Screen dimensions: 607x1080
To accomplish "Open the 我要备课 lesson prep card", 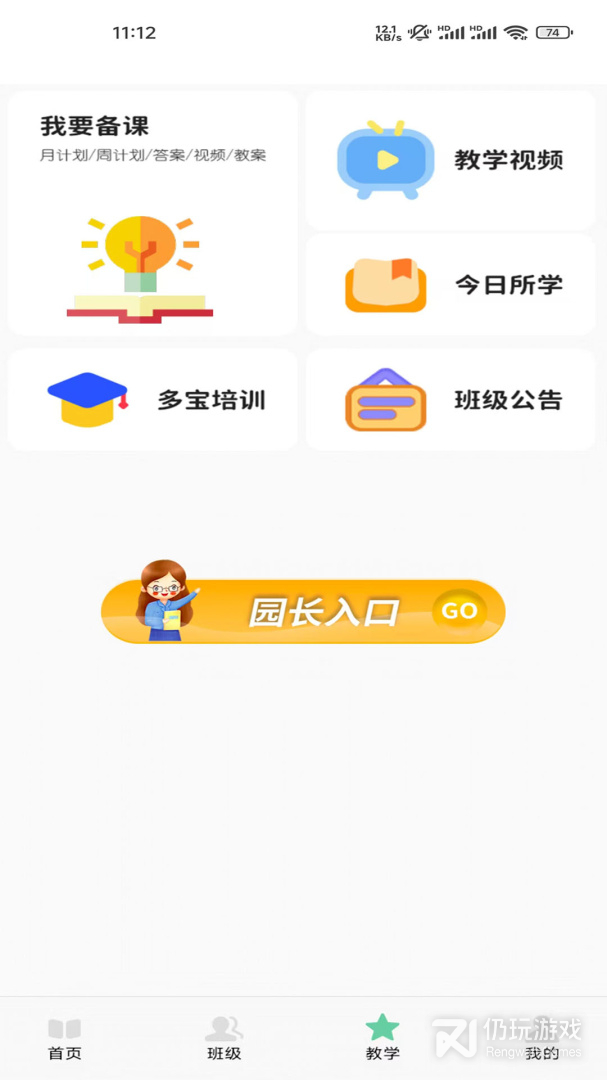I will (x=152, y=213).
